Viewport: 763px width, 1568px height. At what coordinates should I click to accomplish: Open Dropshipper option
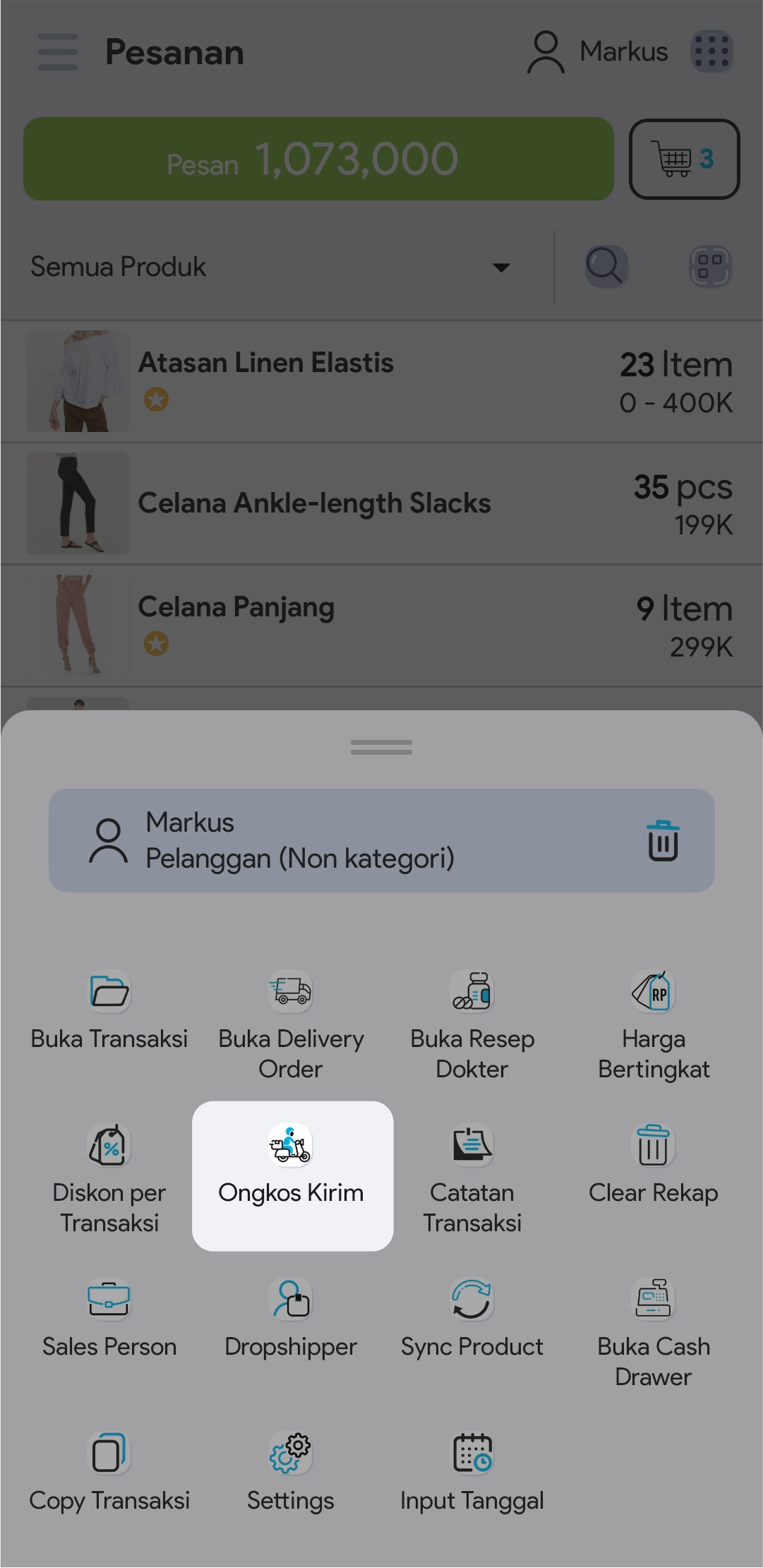click(291, 1319)
